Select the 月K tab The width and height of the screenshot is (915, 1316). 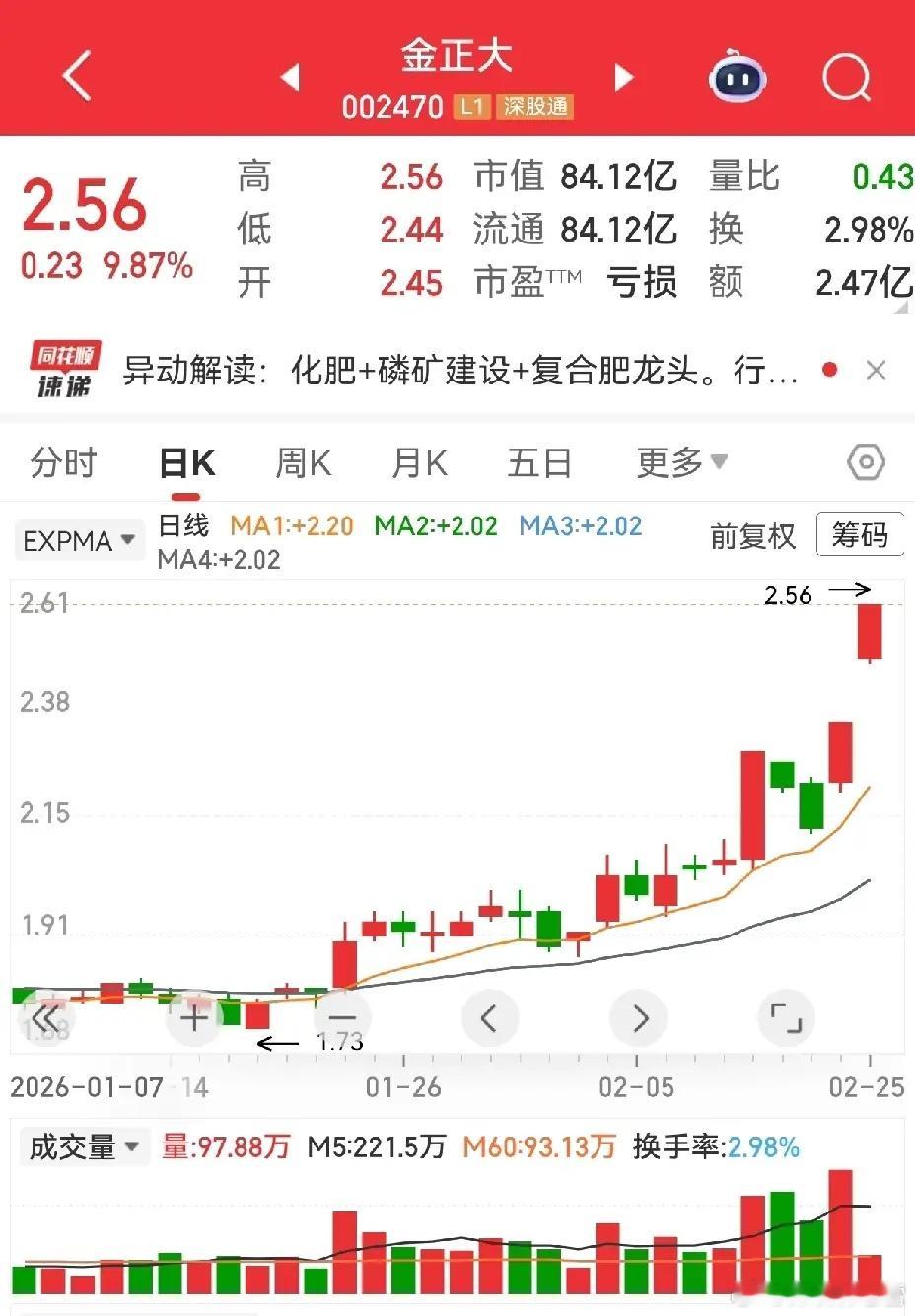pyautogui.click(x=419, y=462)
